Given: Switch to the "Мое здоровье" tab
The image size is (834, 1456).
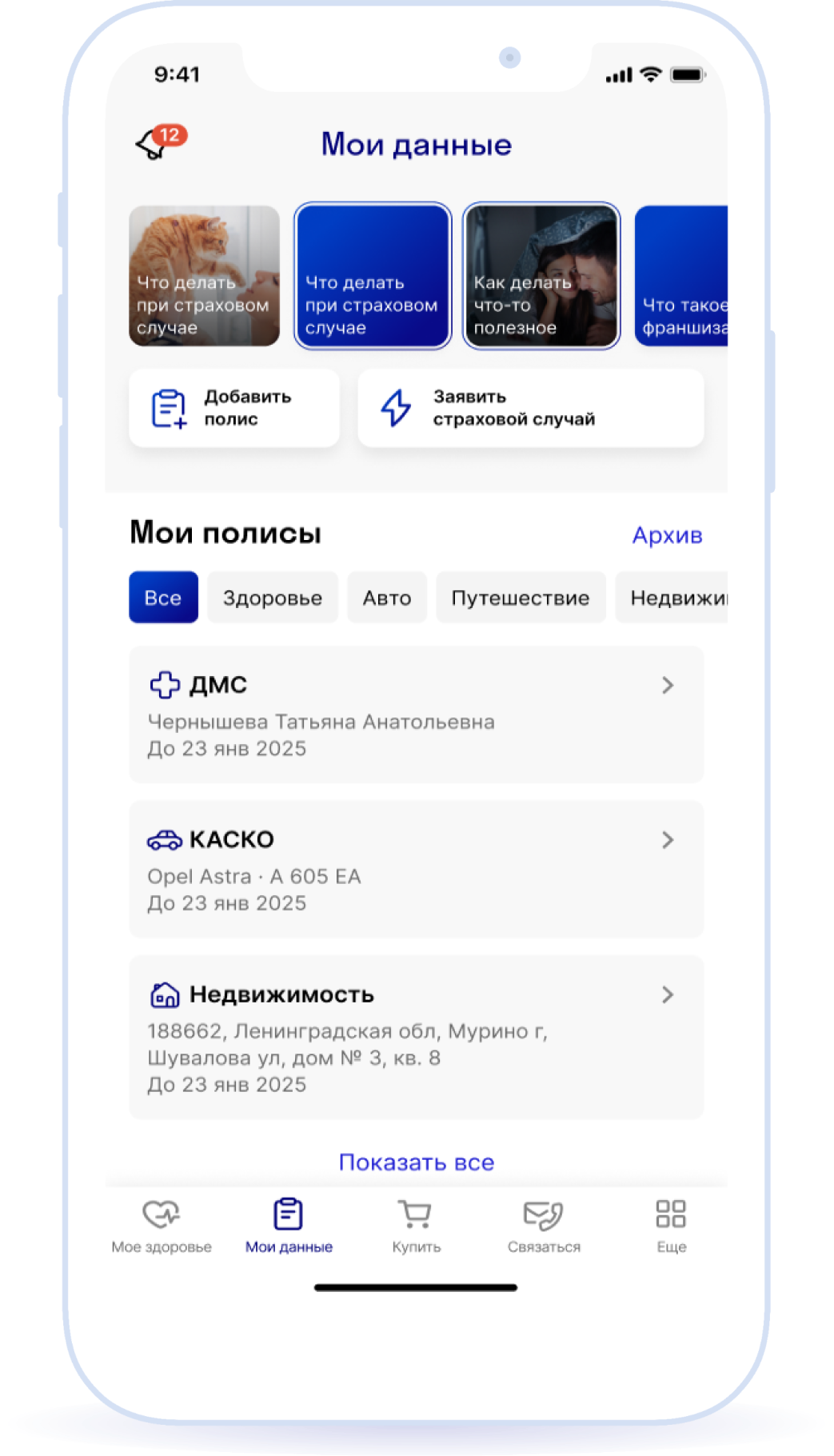Looking at the screenshot, I should click(x=162, y=1226).
